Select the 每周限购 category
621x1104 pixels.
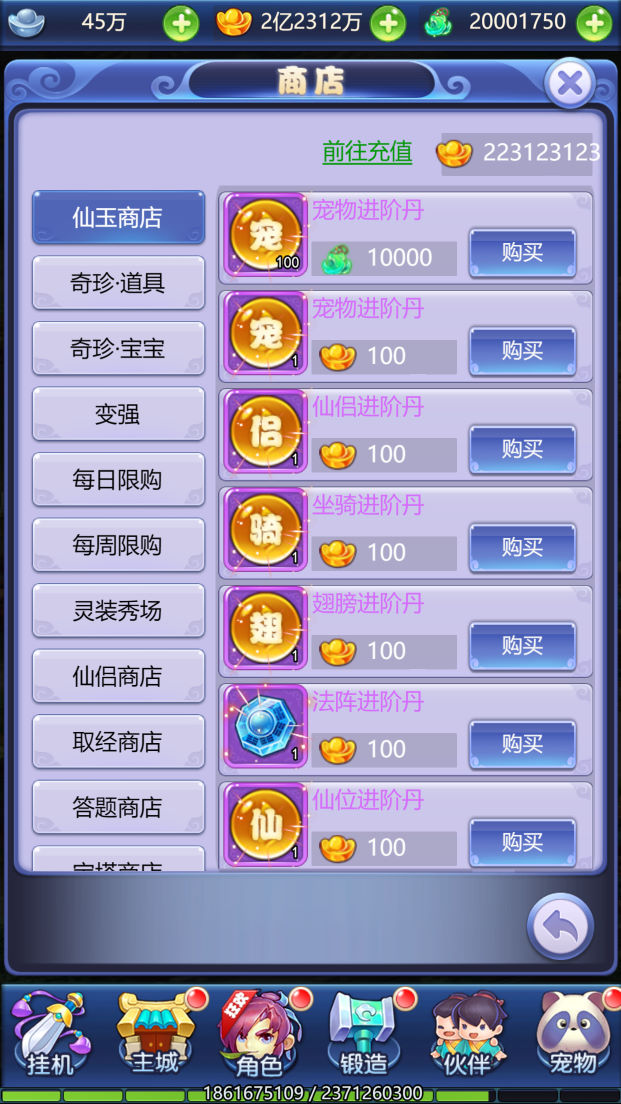[118, 545]
